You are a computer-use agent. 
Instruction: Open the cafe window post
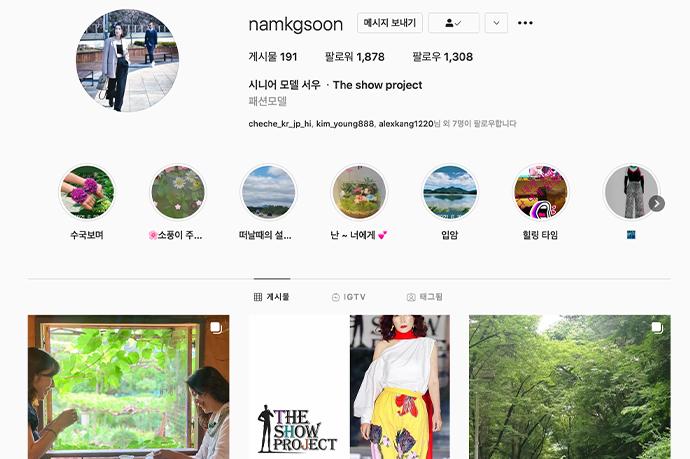point(128,387)
